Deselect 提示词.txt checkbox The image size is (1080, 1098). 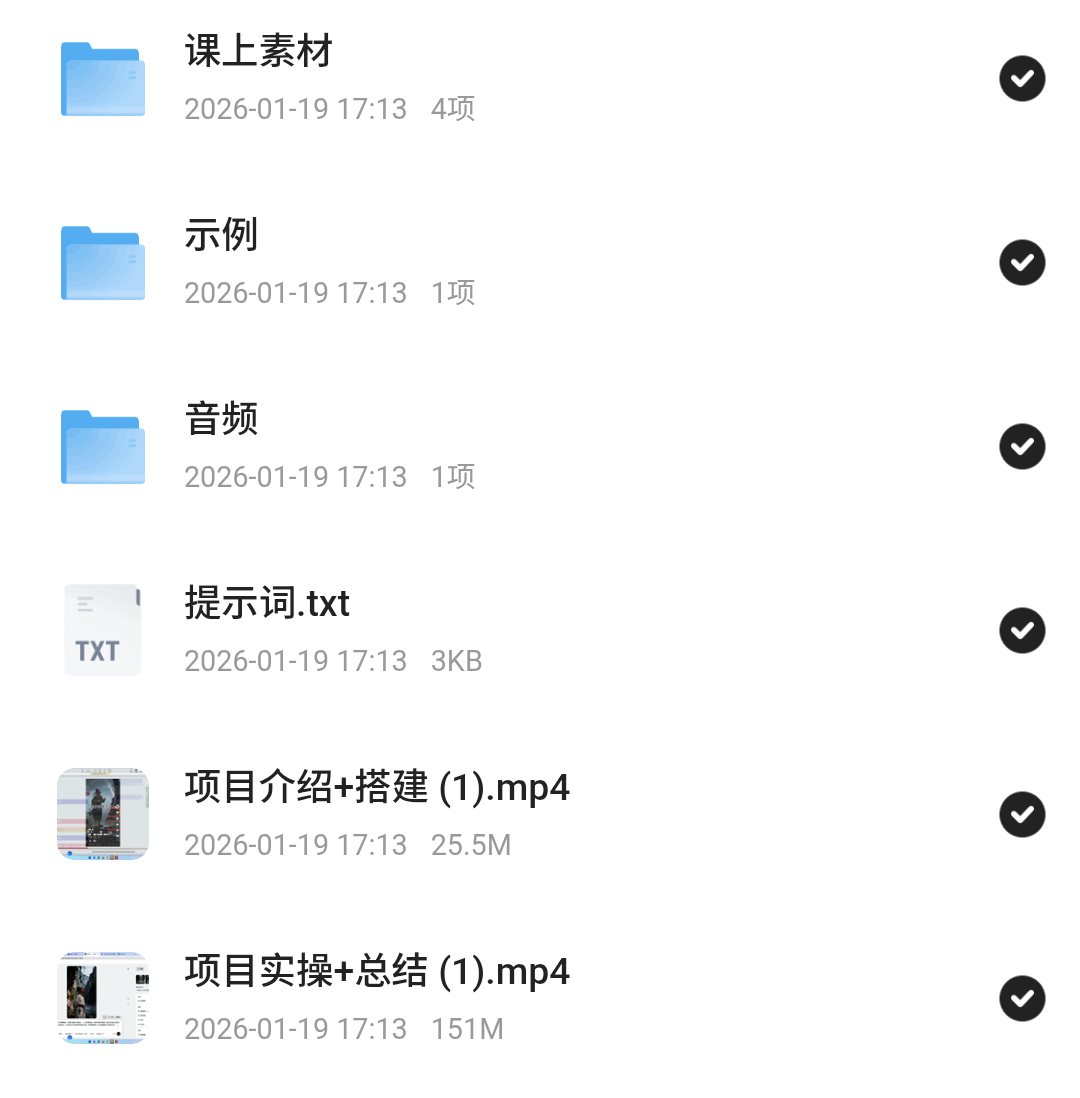pos(1021,630)
